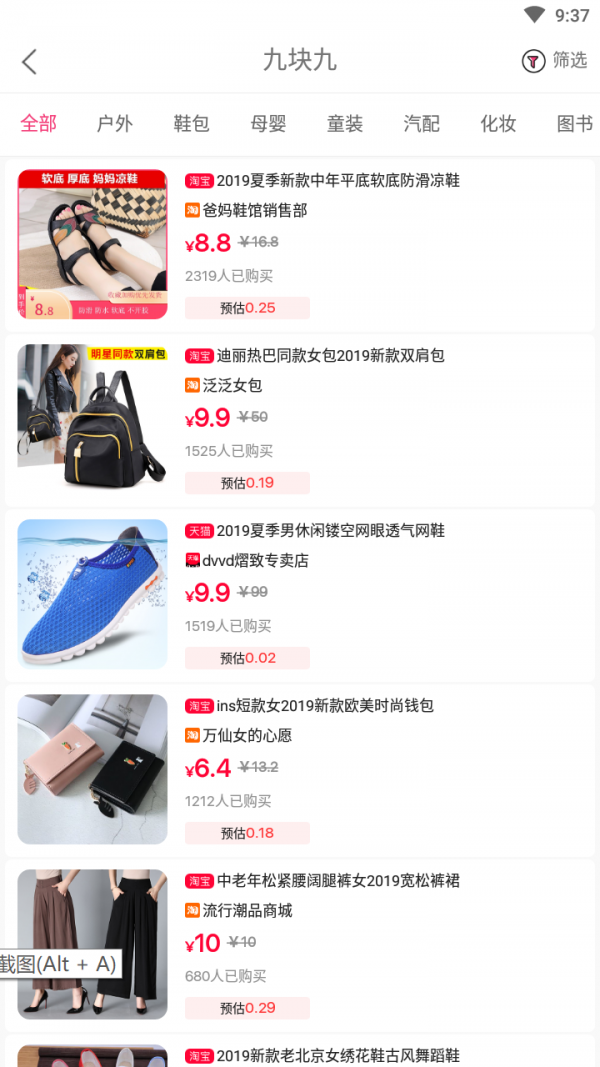
Task: Open the 筛选 filter options
Action: 555,61
